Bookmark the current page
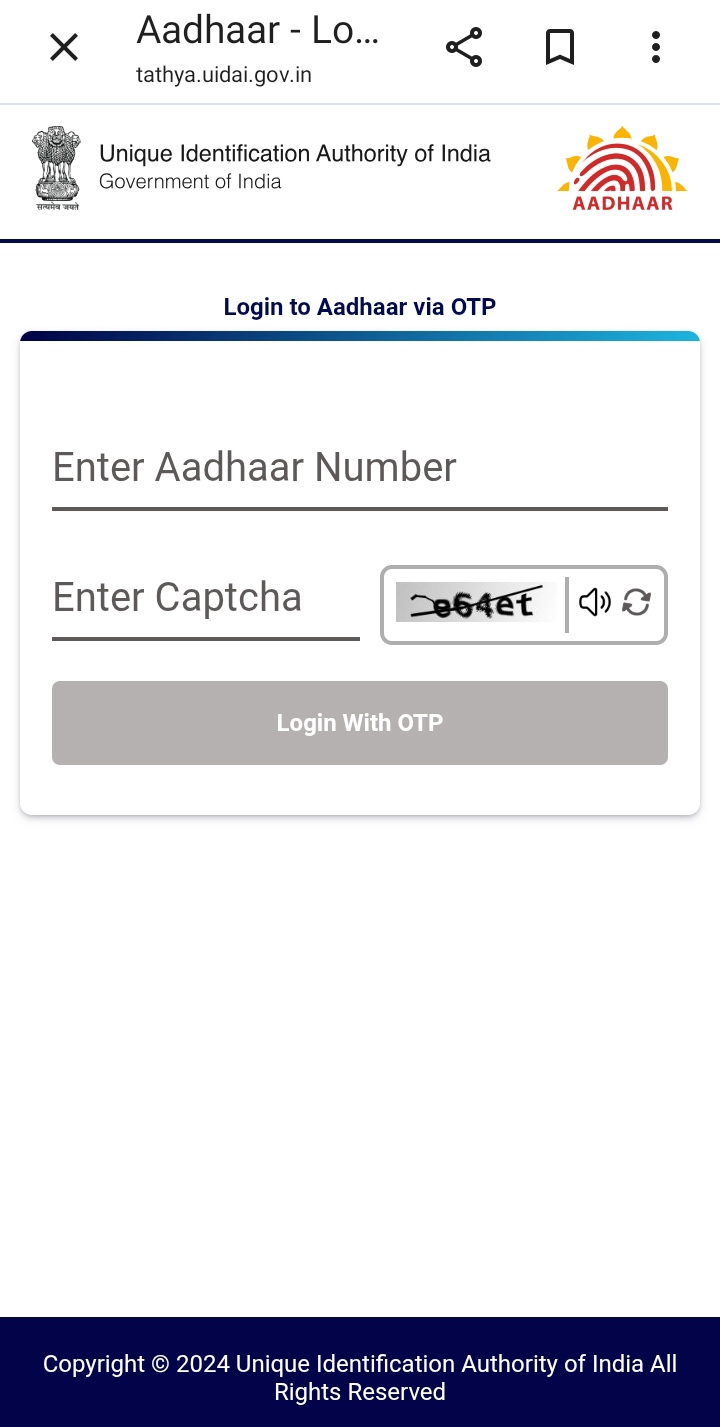The width and height of the screenshot is (720, 1427). pyautogui.click(x=560, y=47)
